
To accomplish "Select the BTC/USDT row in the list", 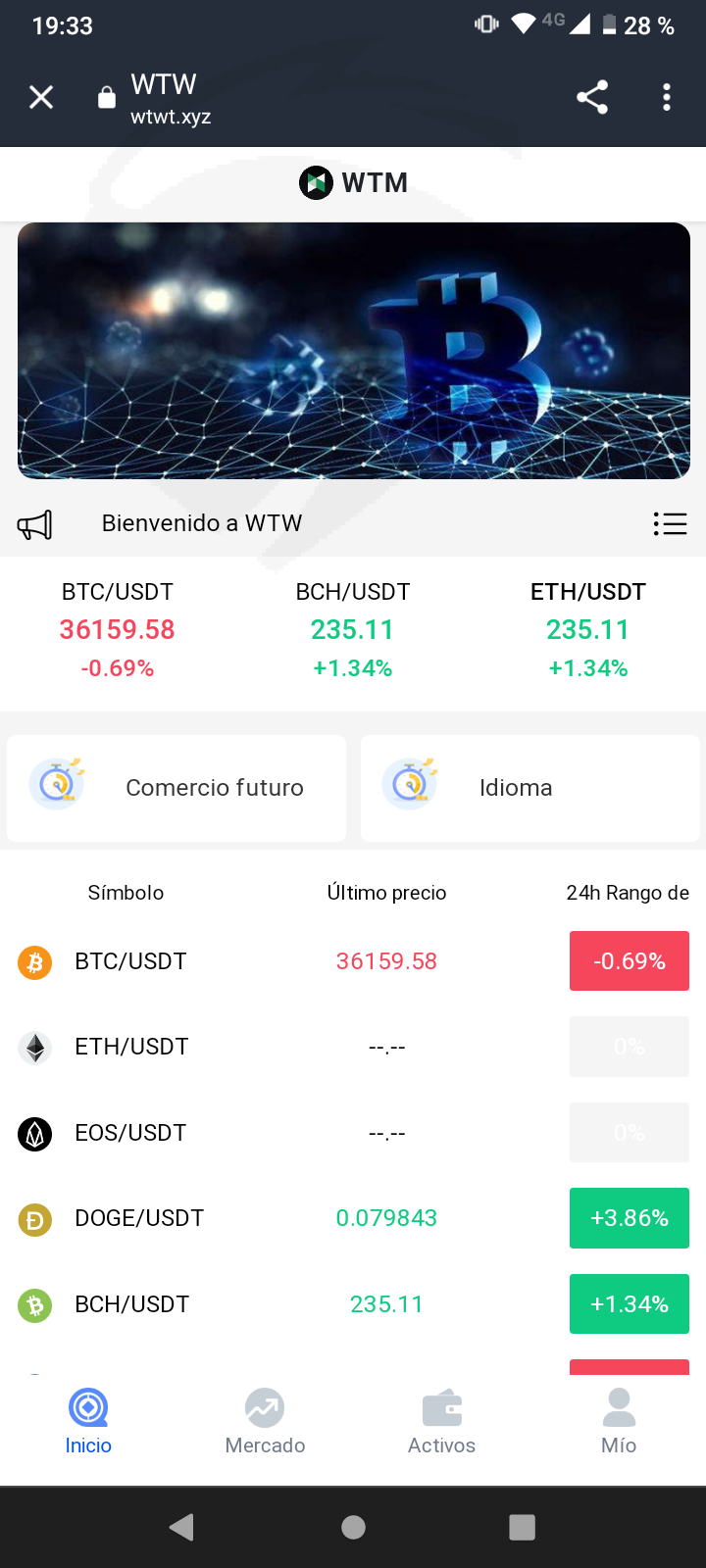I will click(353, 961).
